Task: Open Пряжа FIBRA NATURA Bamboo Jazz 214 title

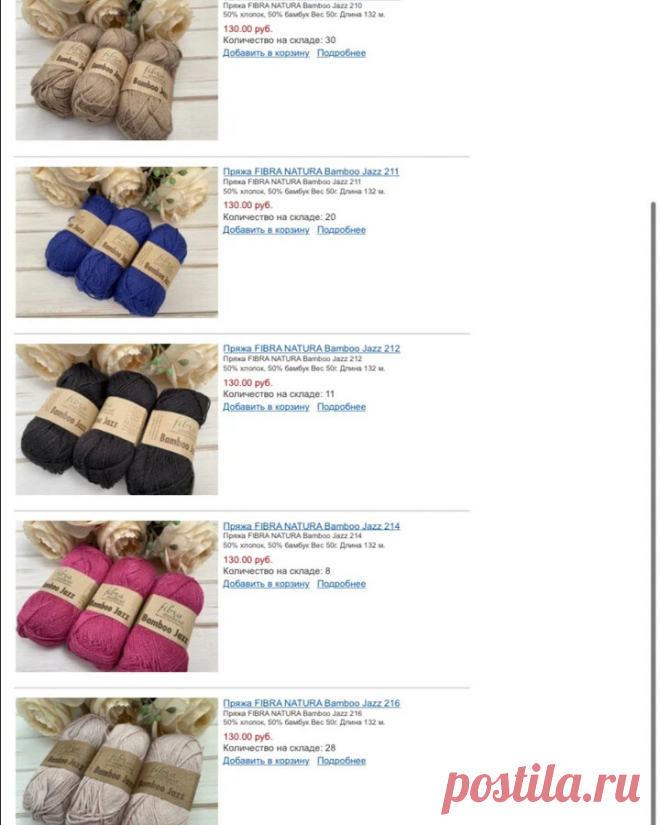Action: [x=311, y=526]
